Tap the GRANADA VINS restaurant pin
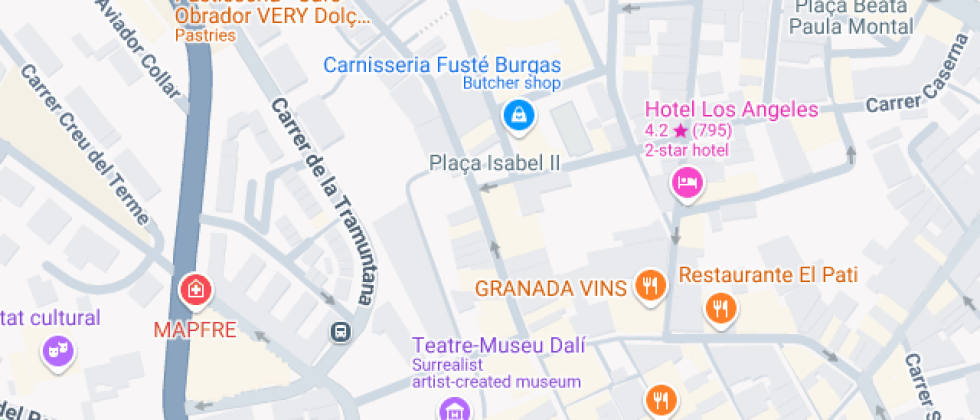The image size is (980, 420). (650, 287)
